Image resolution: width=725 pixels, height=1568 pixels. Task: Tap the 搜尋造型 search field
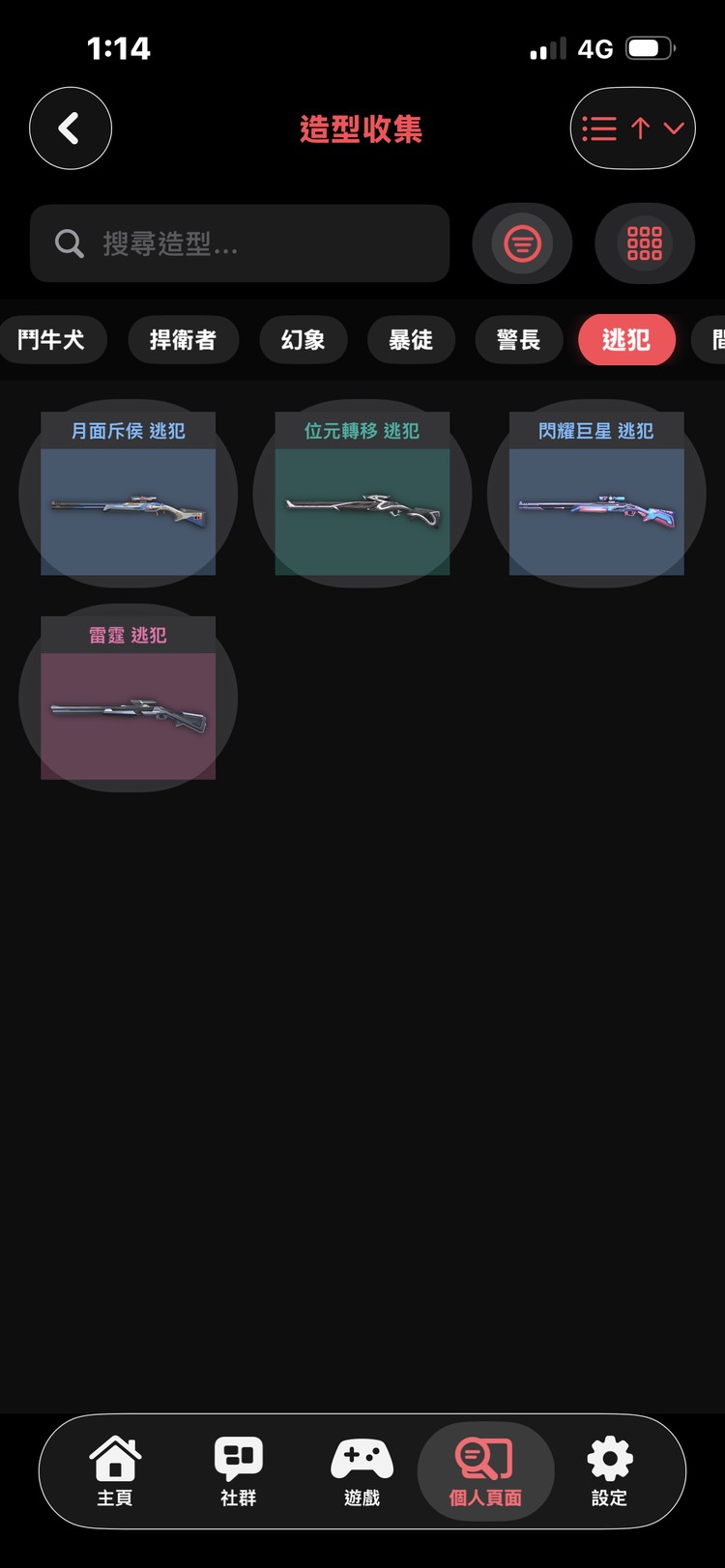[x=240, y=243]
